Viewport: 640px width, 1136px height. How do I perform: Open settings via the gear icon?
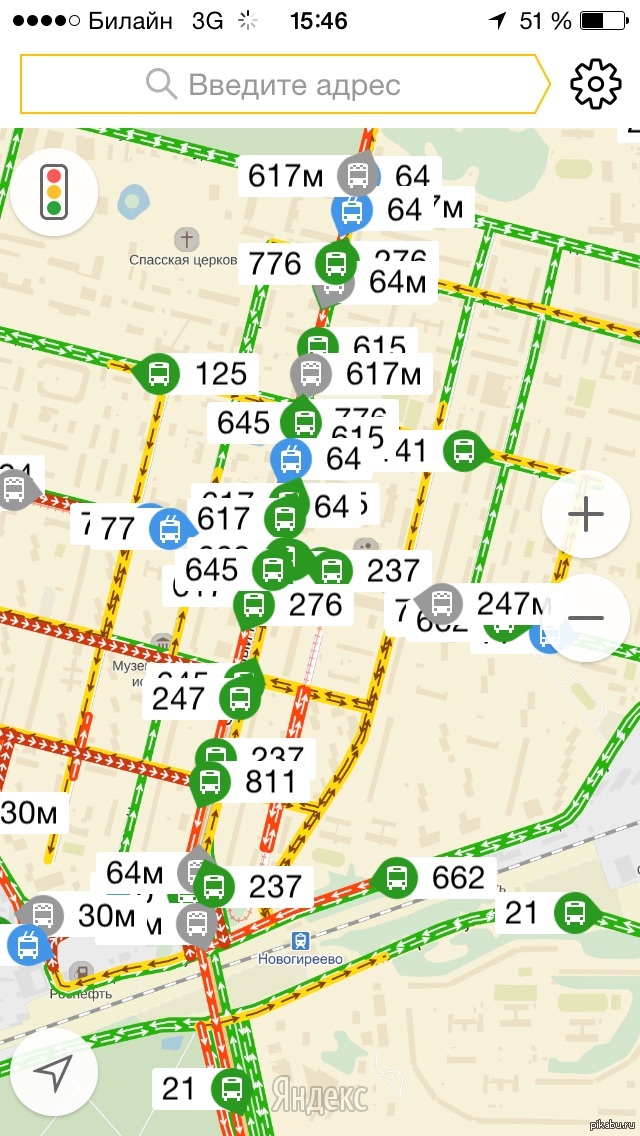pyautogui.click(x=595, y=84)
